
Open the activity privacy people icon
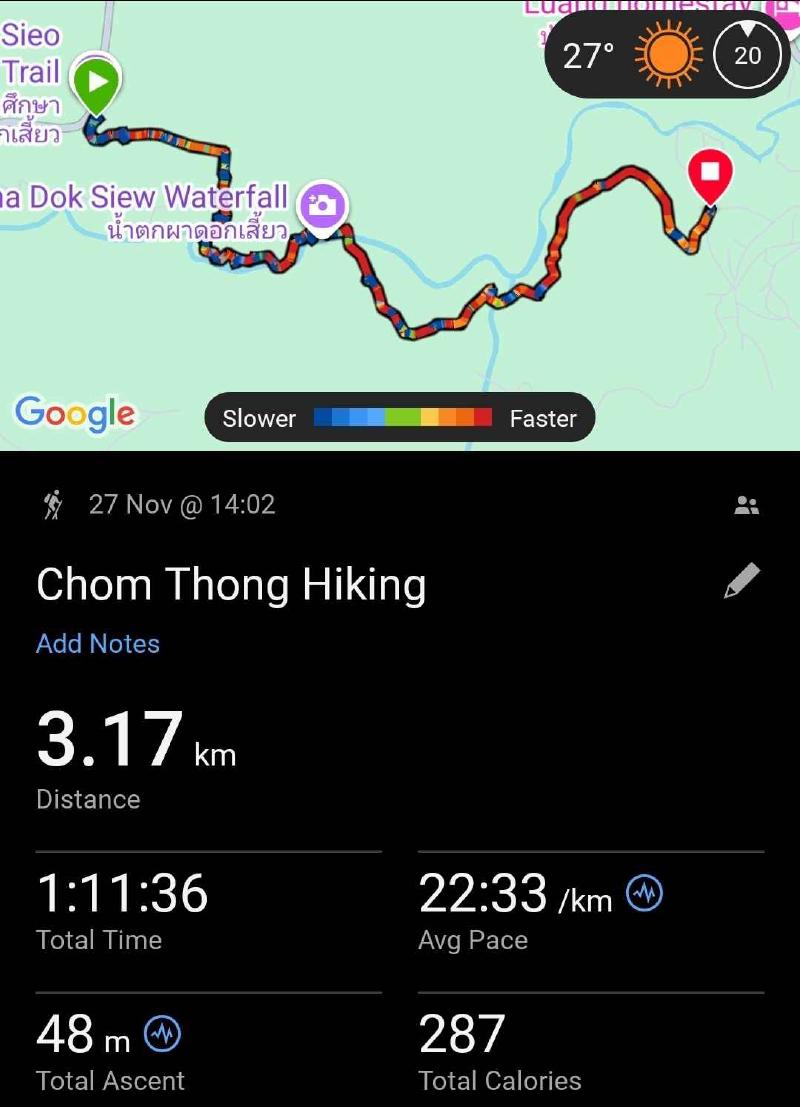point(746,505)
